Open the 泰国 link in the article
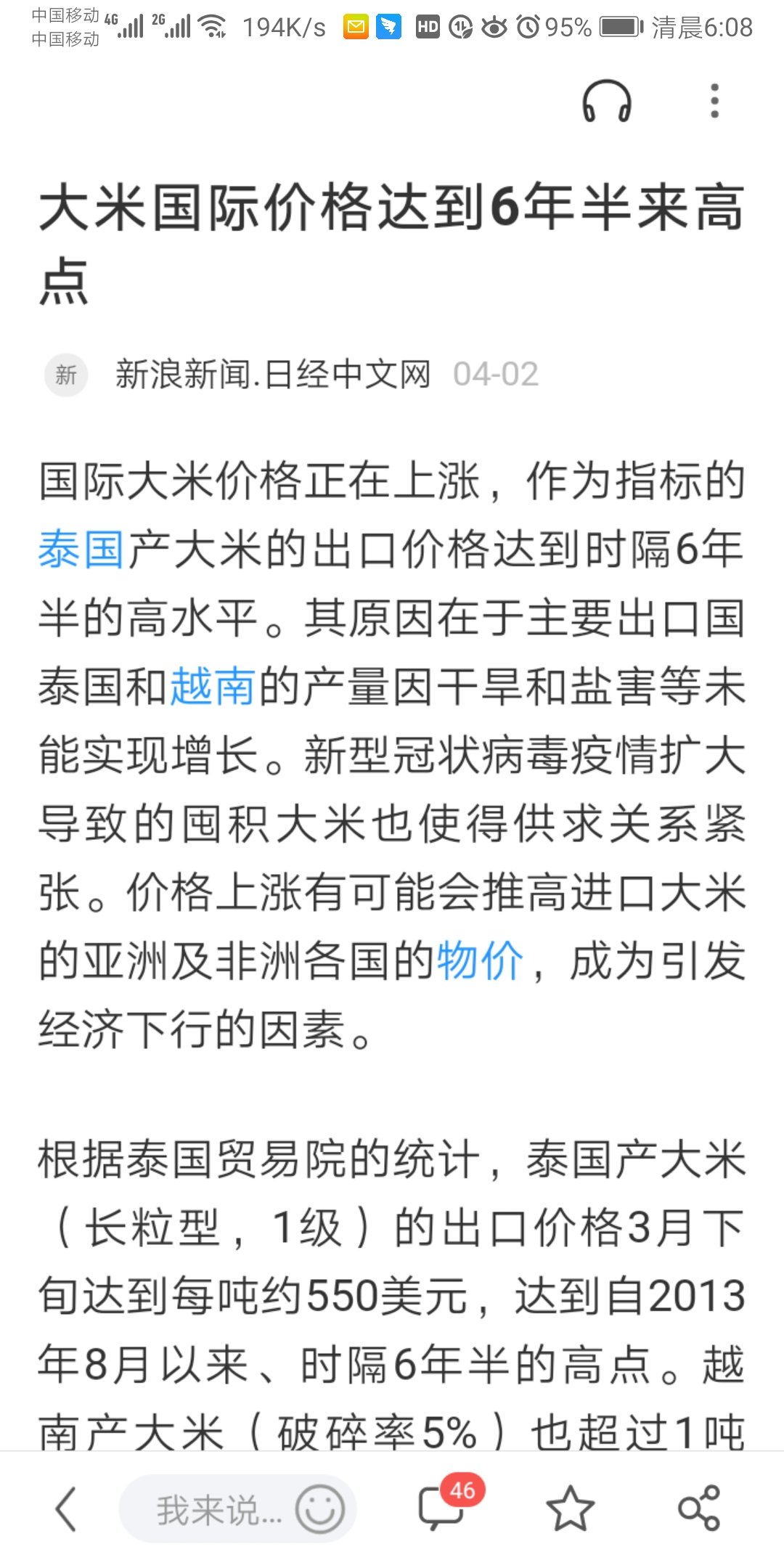Image resolution: width=784 pixels, height=1568 pixels. click(81, 550)
